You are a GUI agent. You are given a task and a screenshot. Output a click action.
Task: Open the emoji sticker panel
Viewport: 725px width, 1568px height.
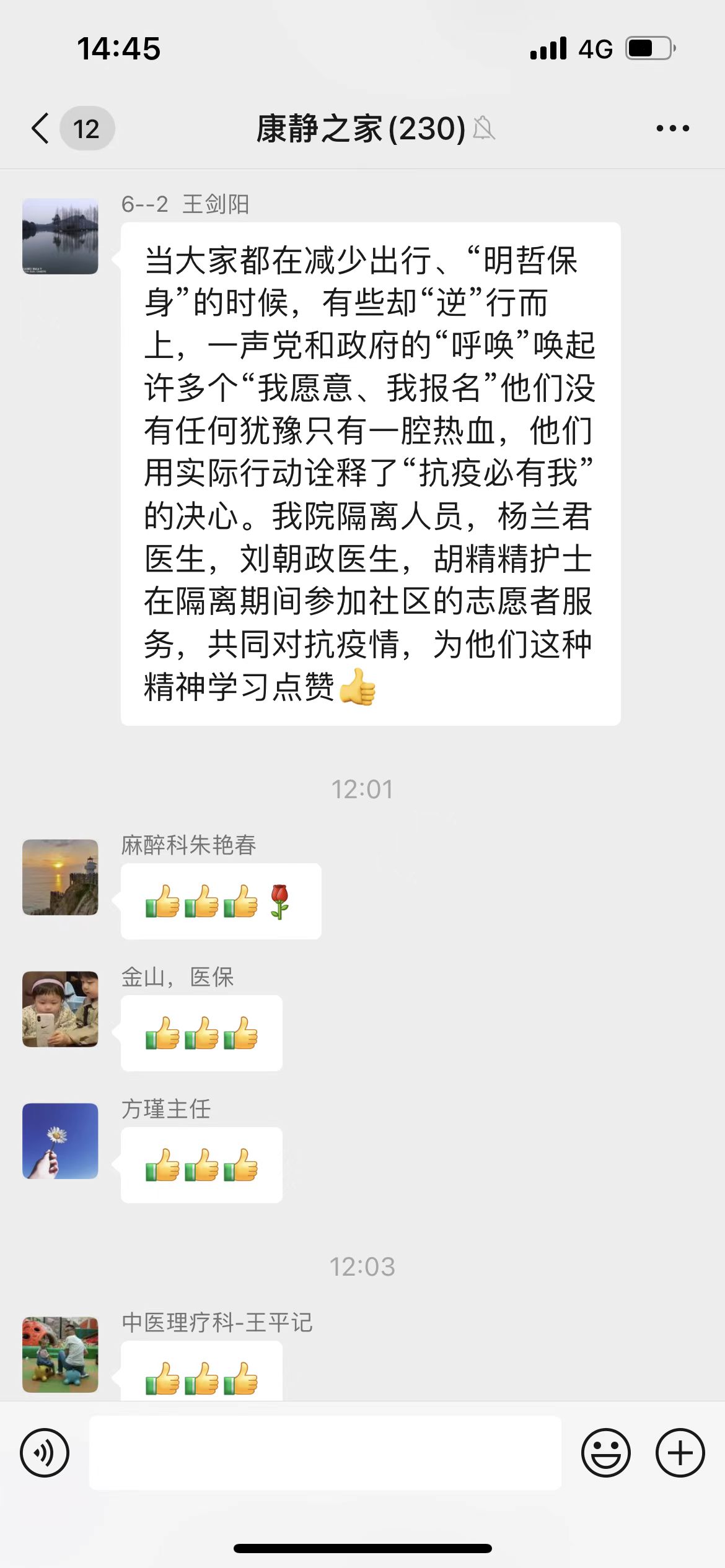[x=605, y=1453]
